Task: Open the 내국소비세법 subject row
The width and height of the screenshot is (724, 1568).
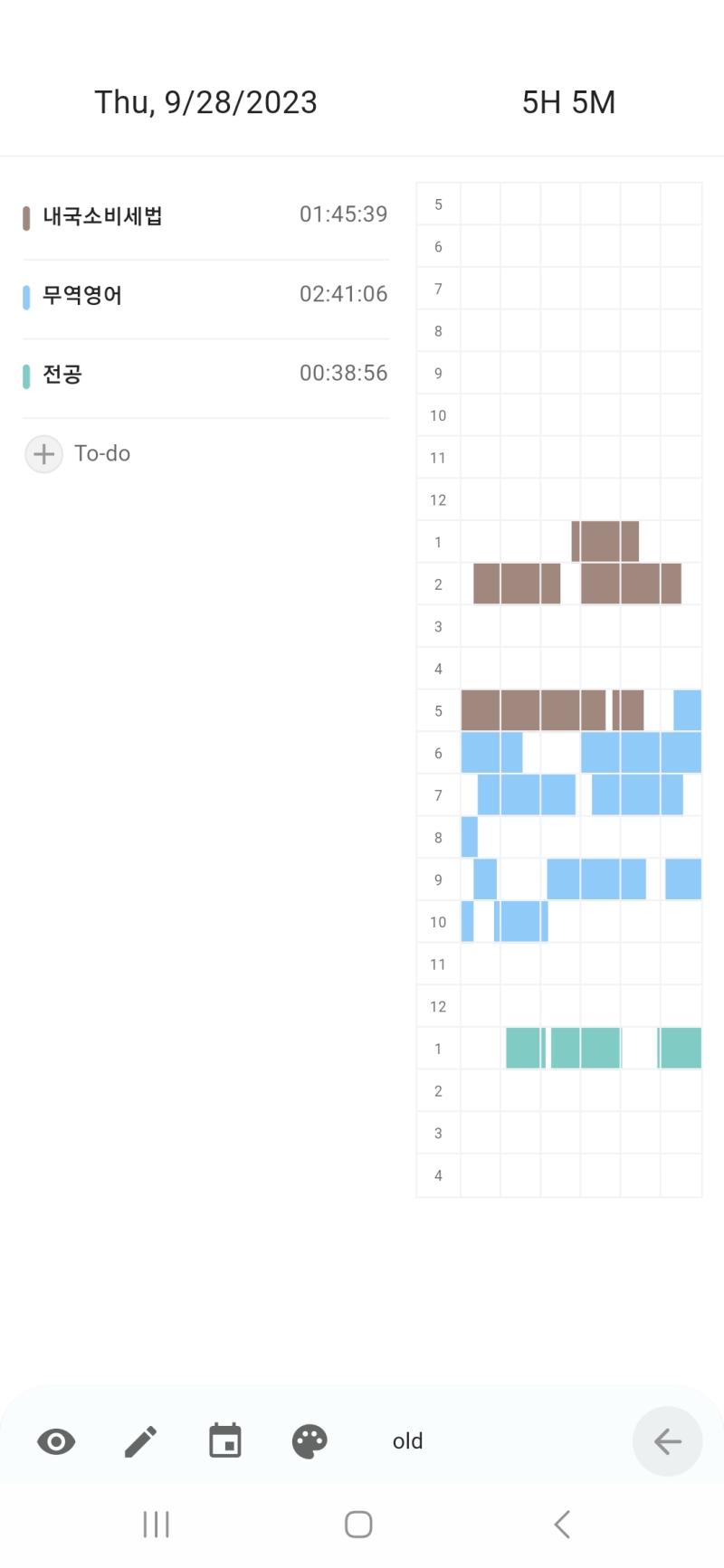Action: coord(205,217)
